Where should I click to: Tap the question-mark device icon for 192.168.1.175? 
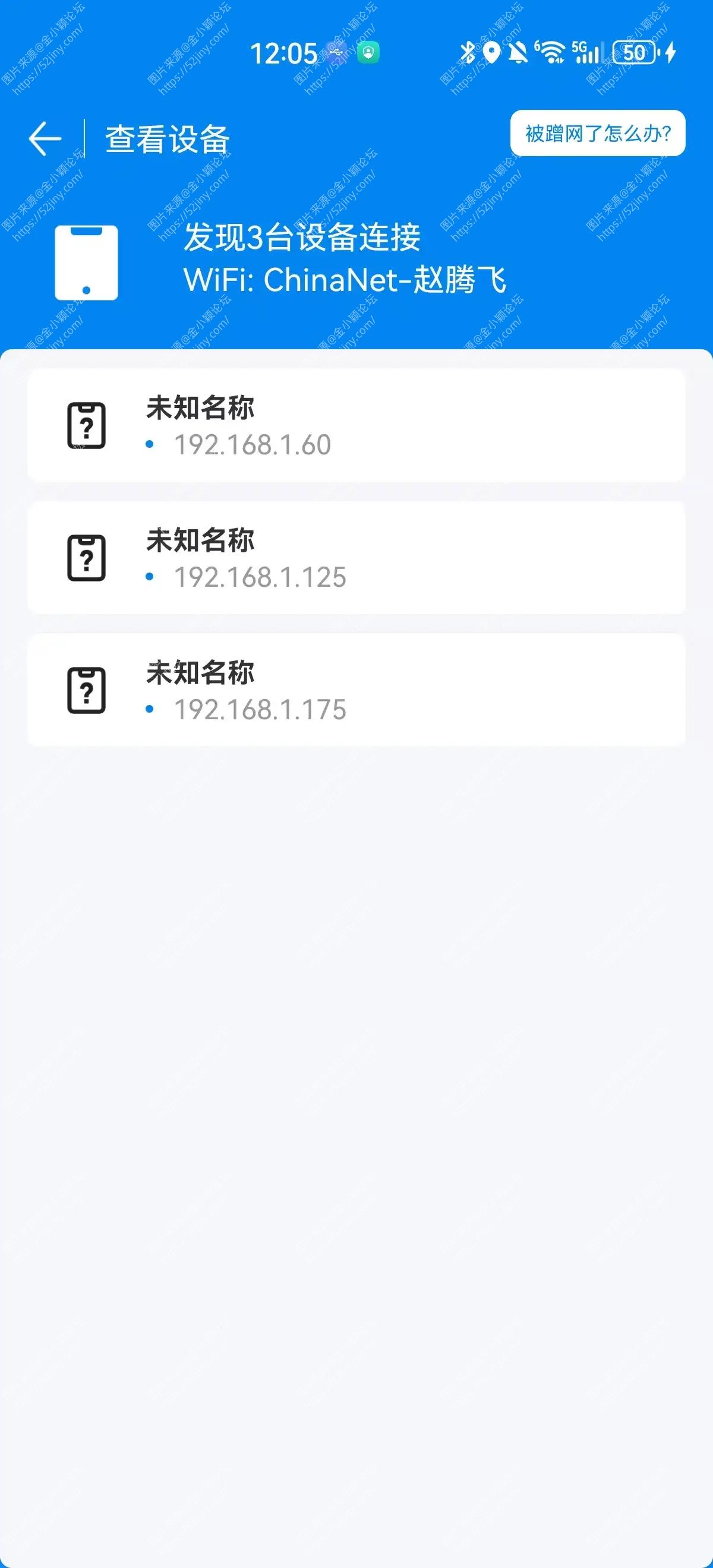(87, 691)
